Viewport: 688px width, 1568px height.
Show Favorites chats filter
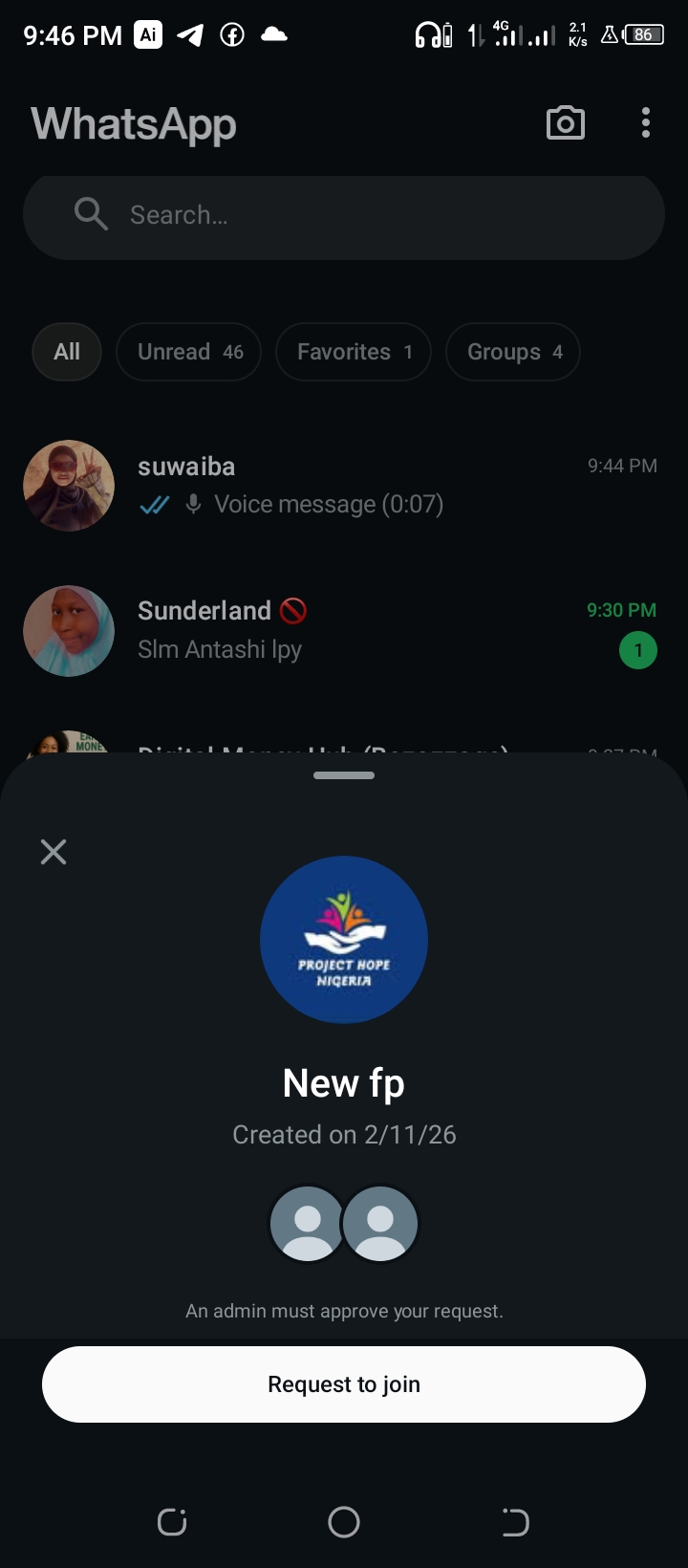[x=354, y=352]
